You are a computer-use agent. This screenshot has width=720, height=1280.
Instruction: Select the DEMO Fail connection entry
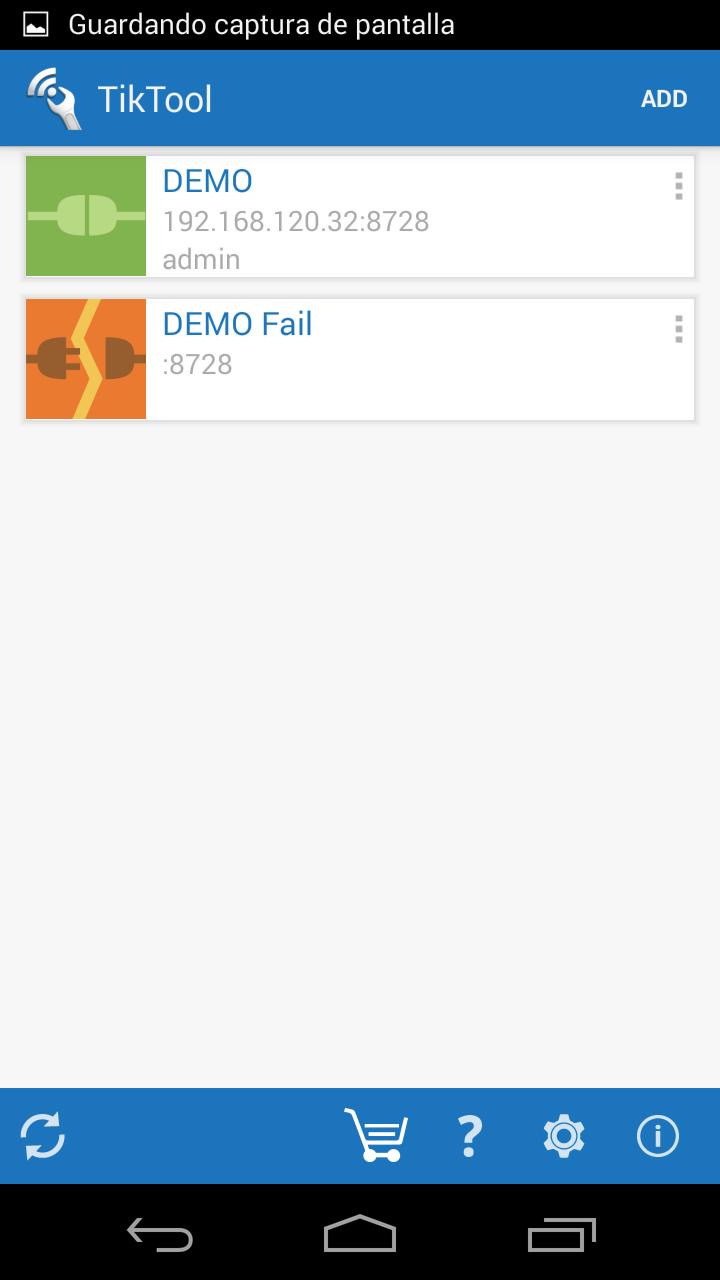point(360,359)
